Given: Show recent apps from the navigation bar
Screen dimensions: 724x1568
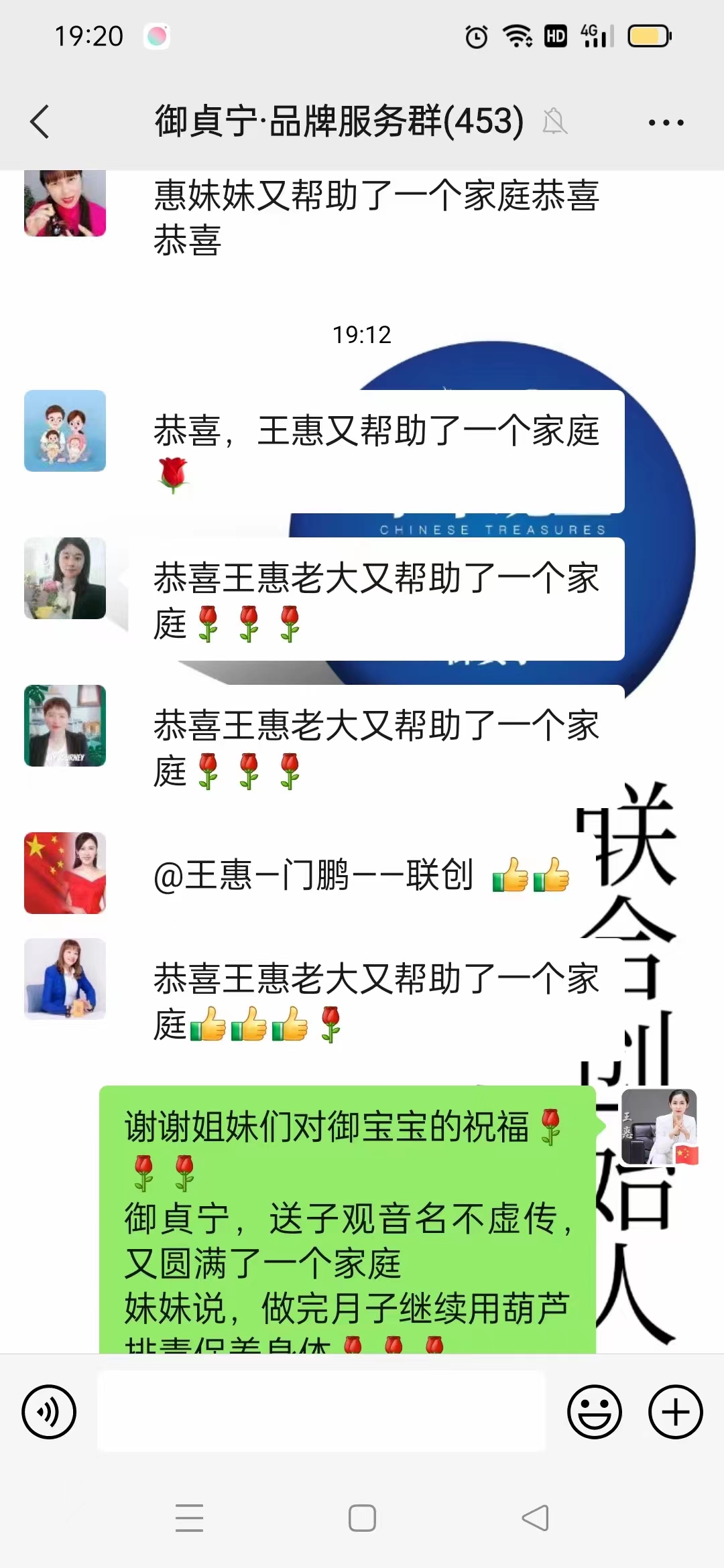Looking at the screenshot, I should [189, 1518].
